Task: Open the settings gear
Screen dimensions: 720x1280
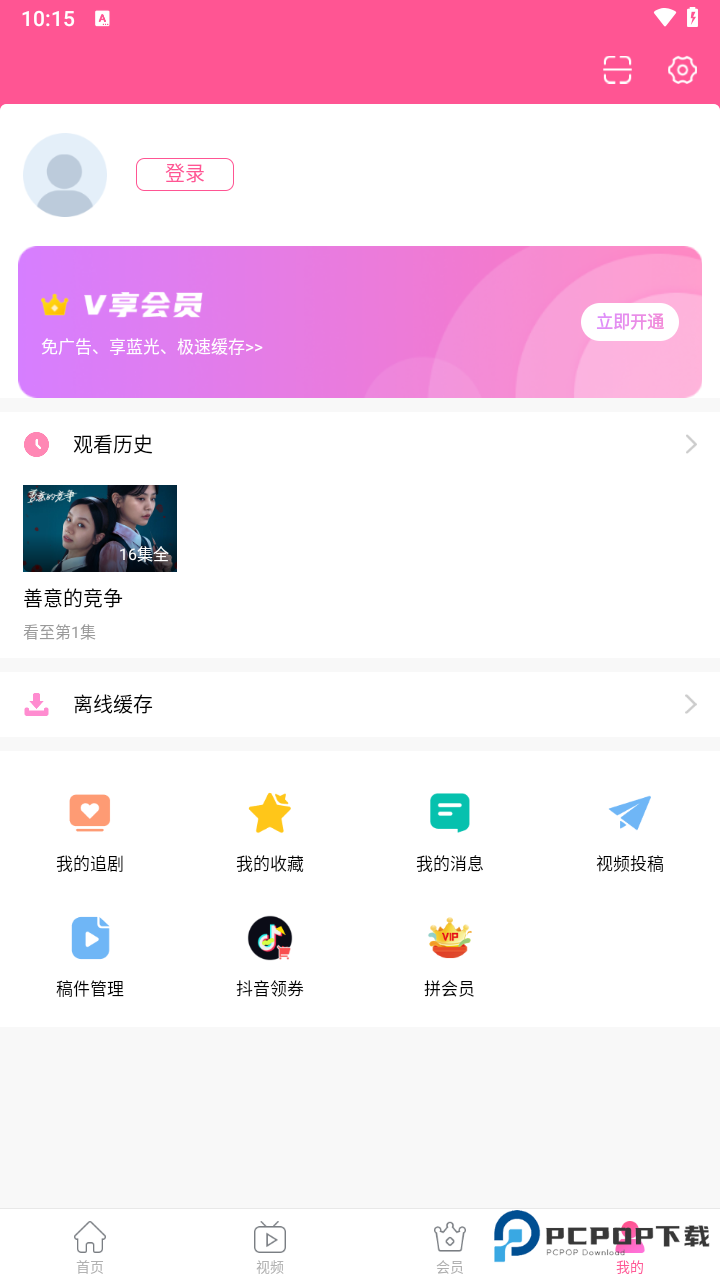Action: click(x=682, y=70)
